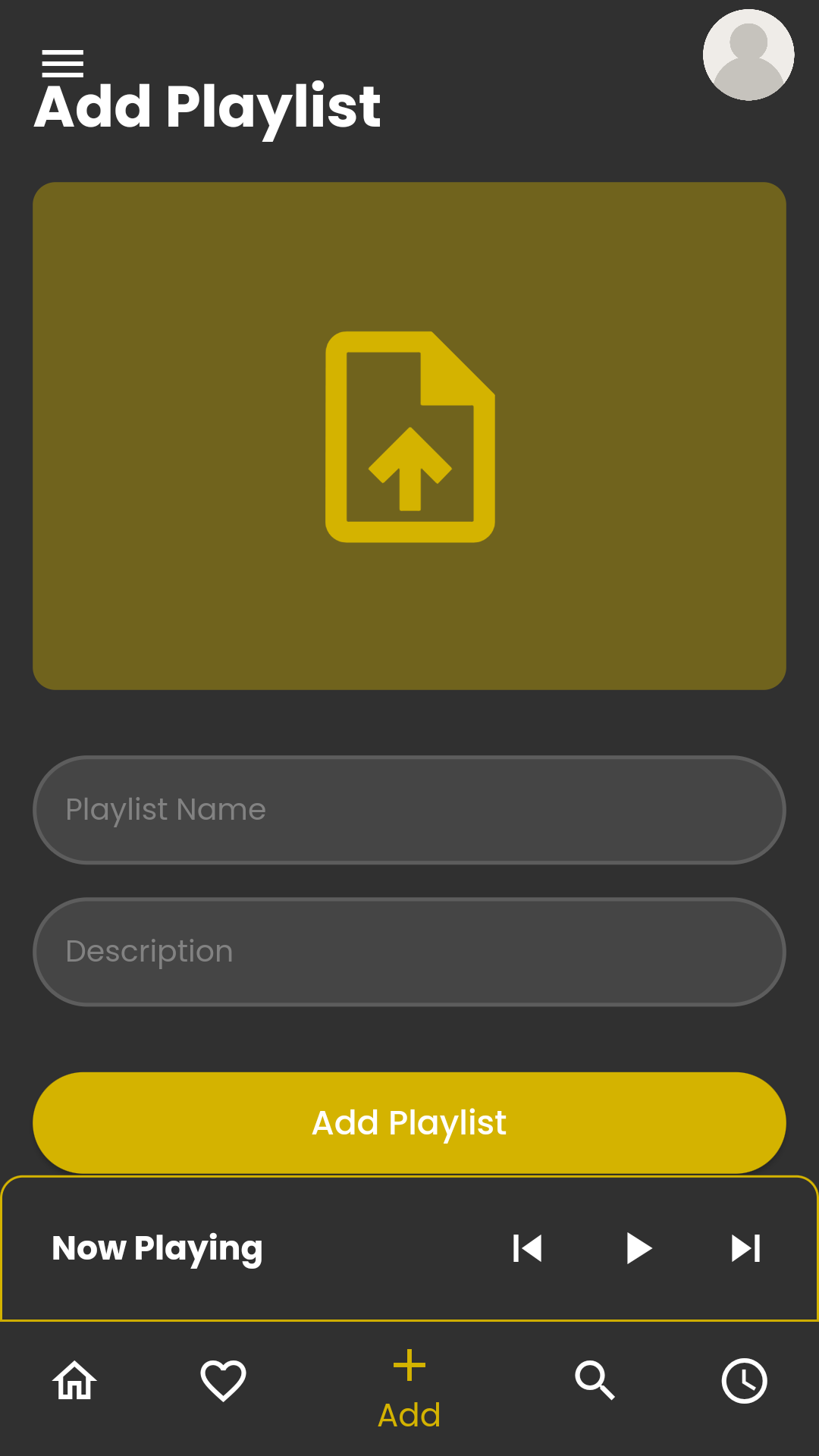Image resolution: width=819 pixels, height=1456 pixels.
Task: Open the history clock tab
Action: click(x=744, y=1380)
